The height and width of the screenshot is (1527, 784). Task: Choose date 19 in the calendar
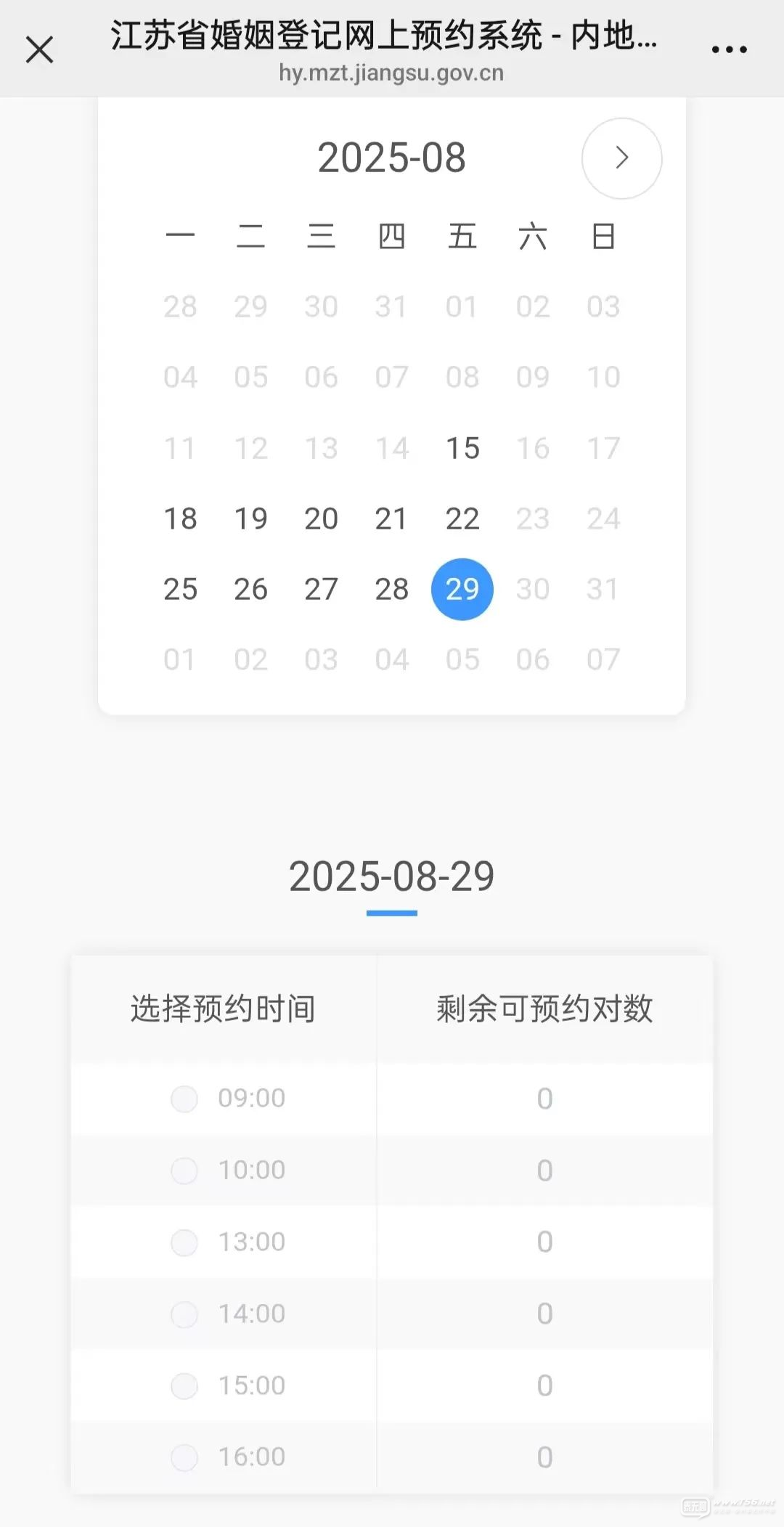click(x=250, y=518)
